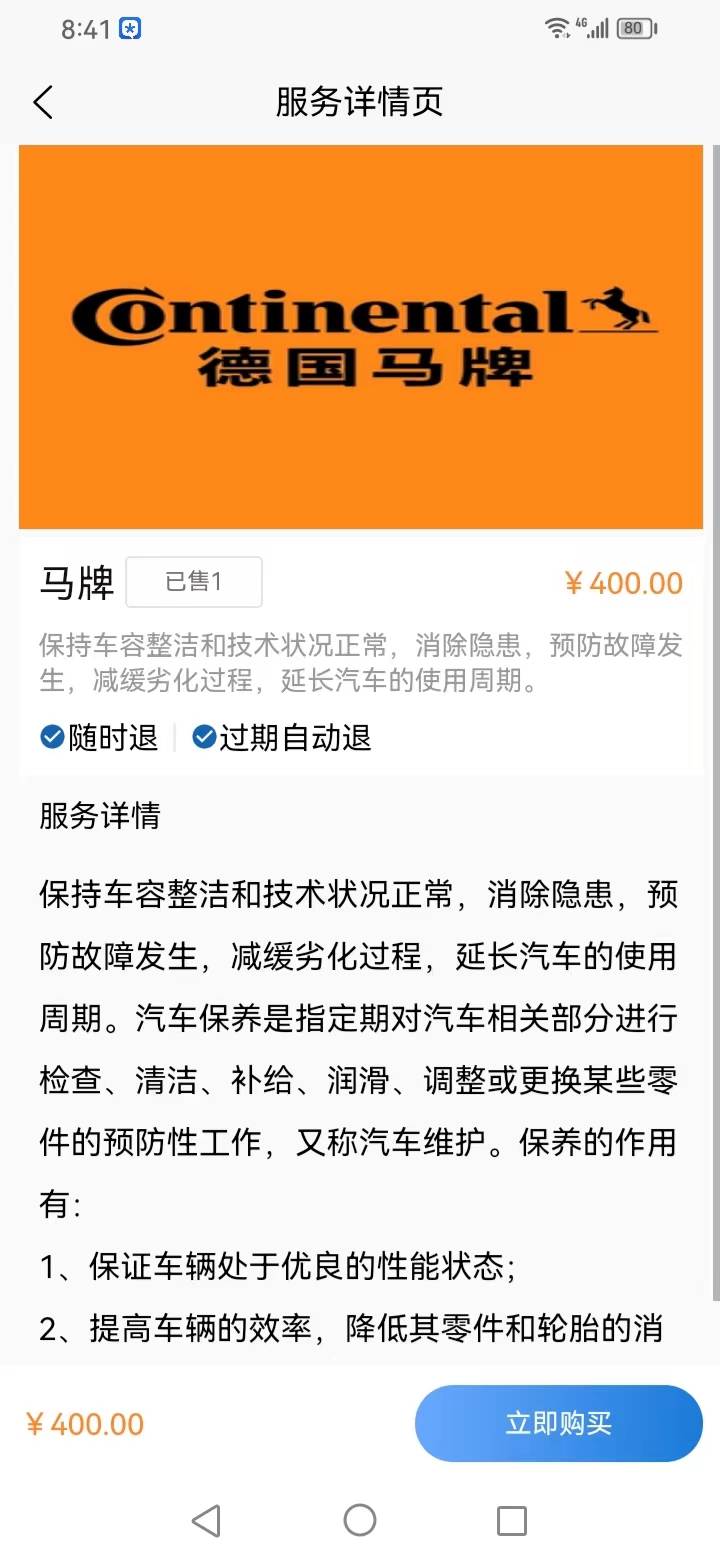Tap the orange ¥400.00 price at bottom

click(86, 1423)
